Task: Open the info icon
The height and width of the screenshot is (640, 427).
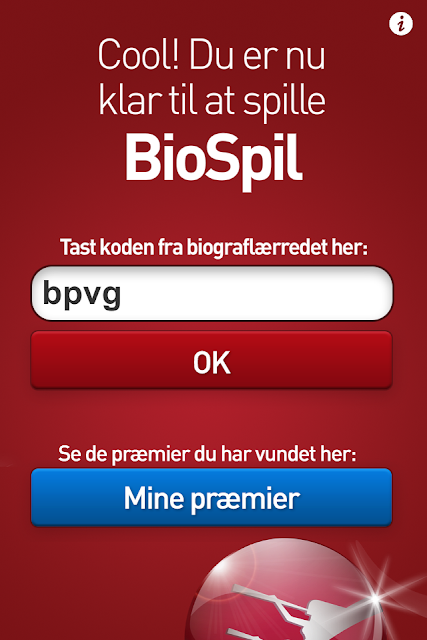Action: click(400, 24)
